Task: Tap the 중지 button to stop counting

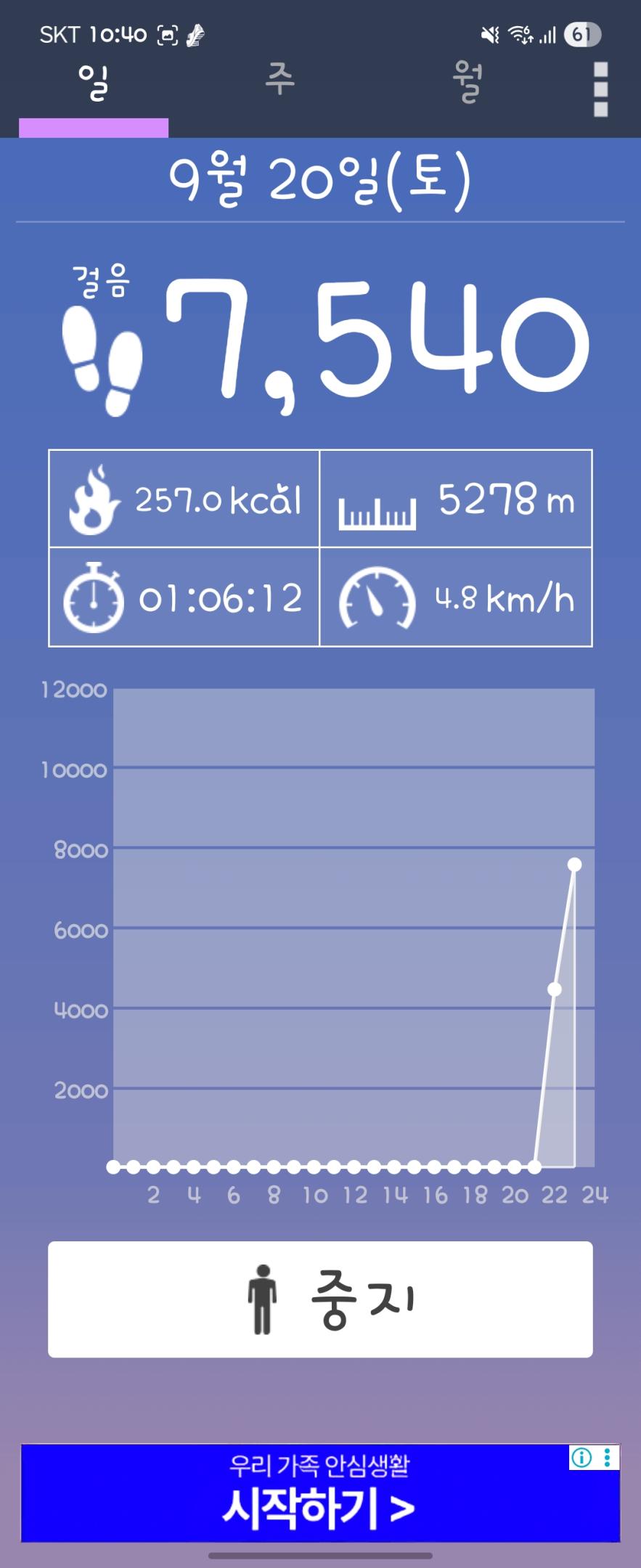Action: [x=320, y=1299]
